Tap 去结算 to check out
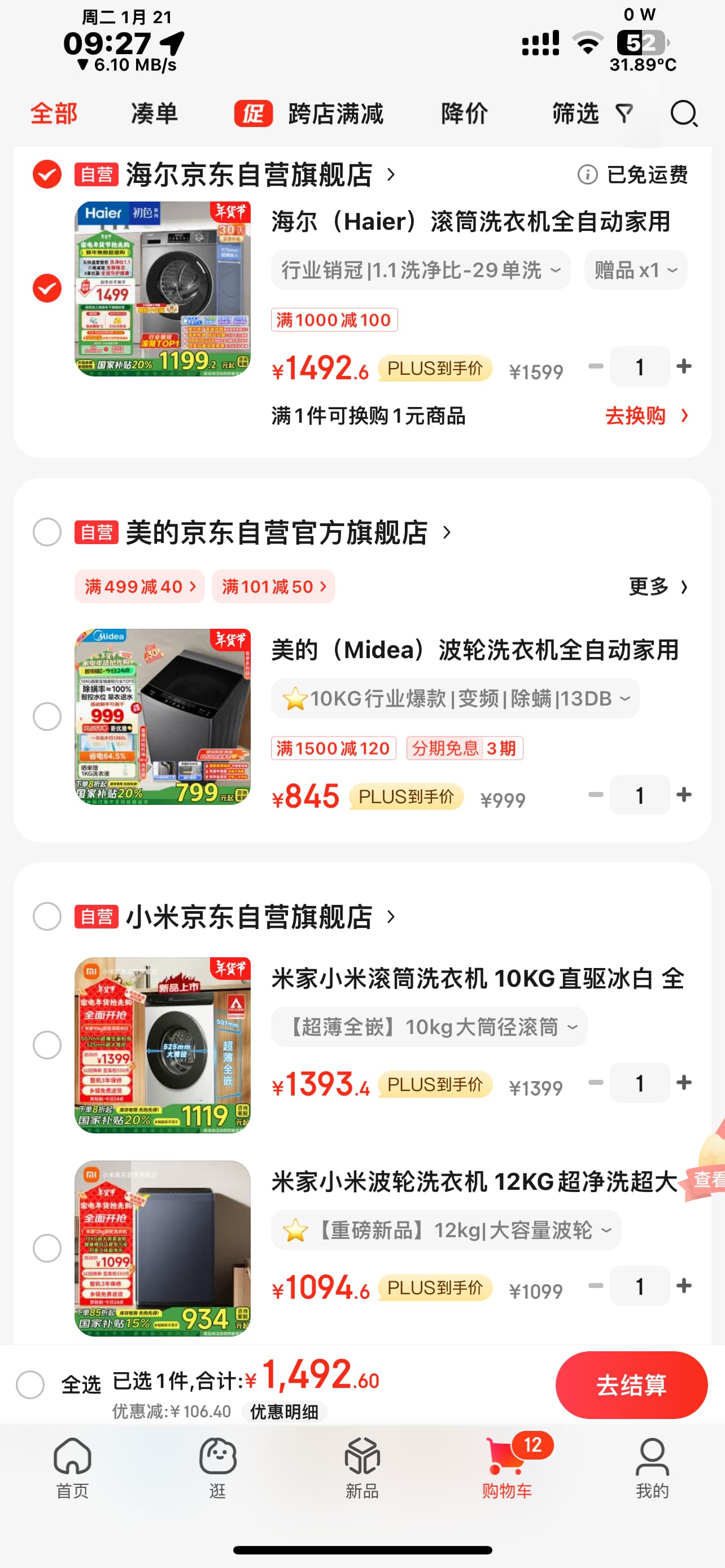The width and height of the screenshot is (725, 1568). click(631, 1385)
